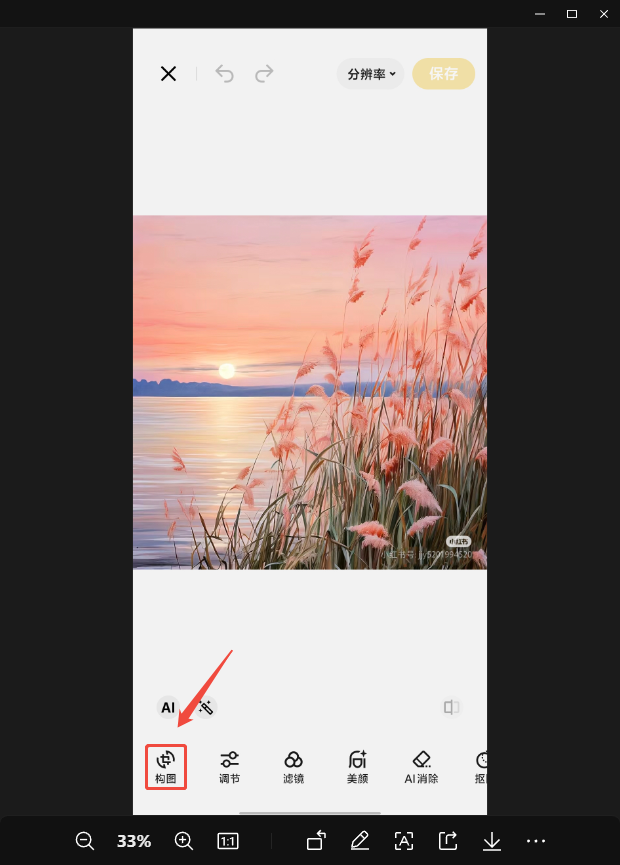Viewport: 620px width, 865px height.
Task: Zoom out of the image
Action: click(x=85, y=841)
